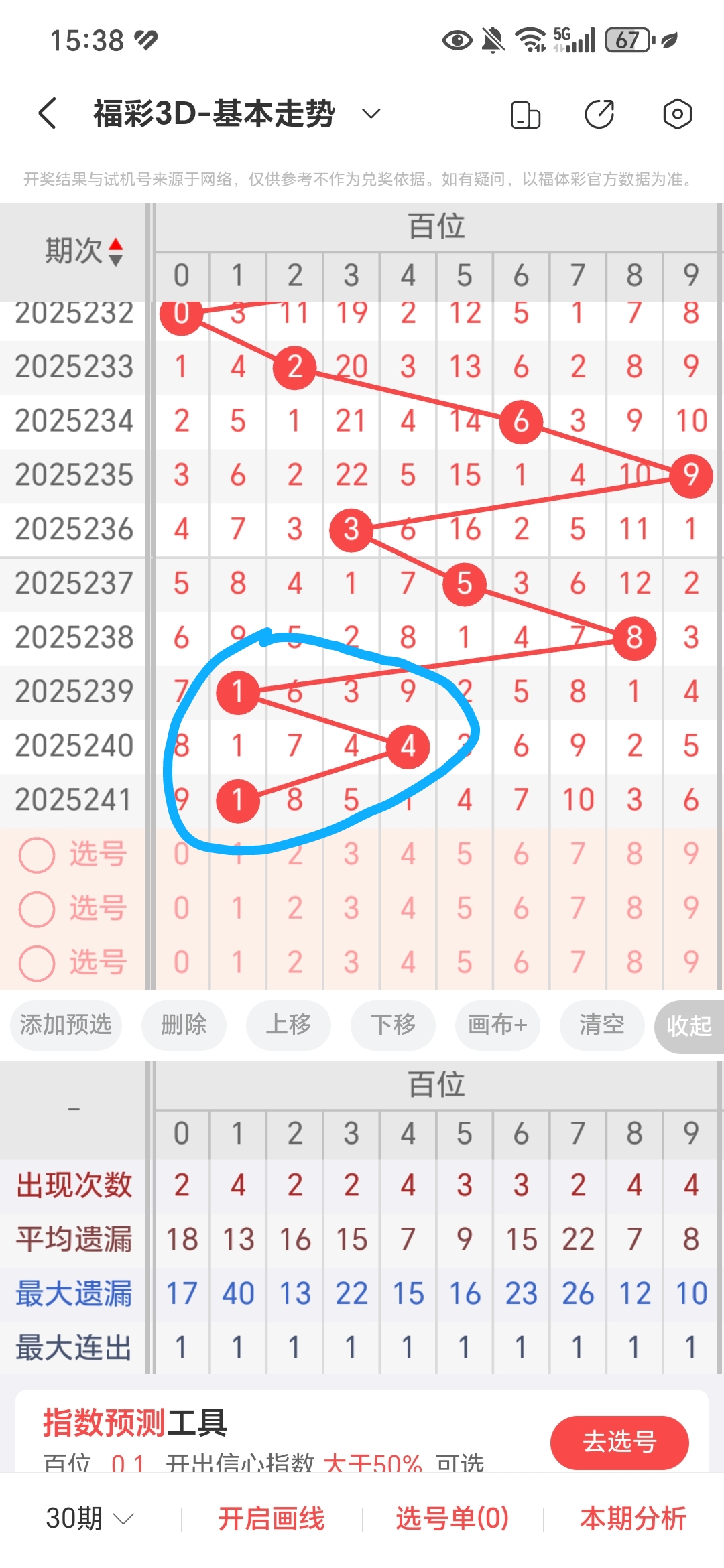Viewport: 724px width, 1568px height.
Task: Pick digit 4 in the first 选号 row
Action: (408, 854)
